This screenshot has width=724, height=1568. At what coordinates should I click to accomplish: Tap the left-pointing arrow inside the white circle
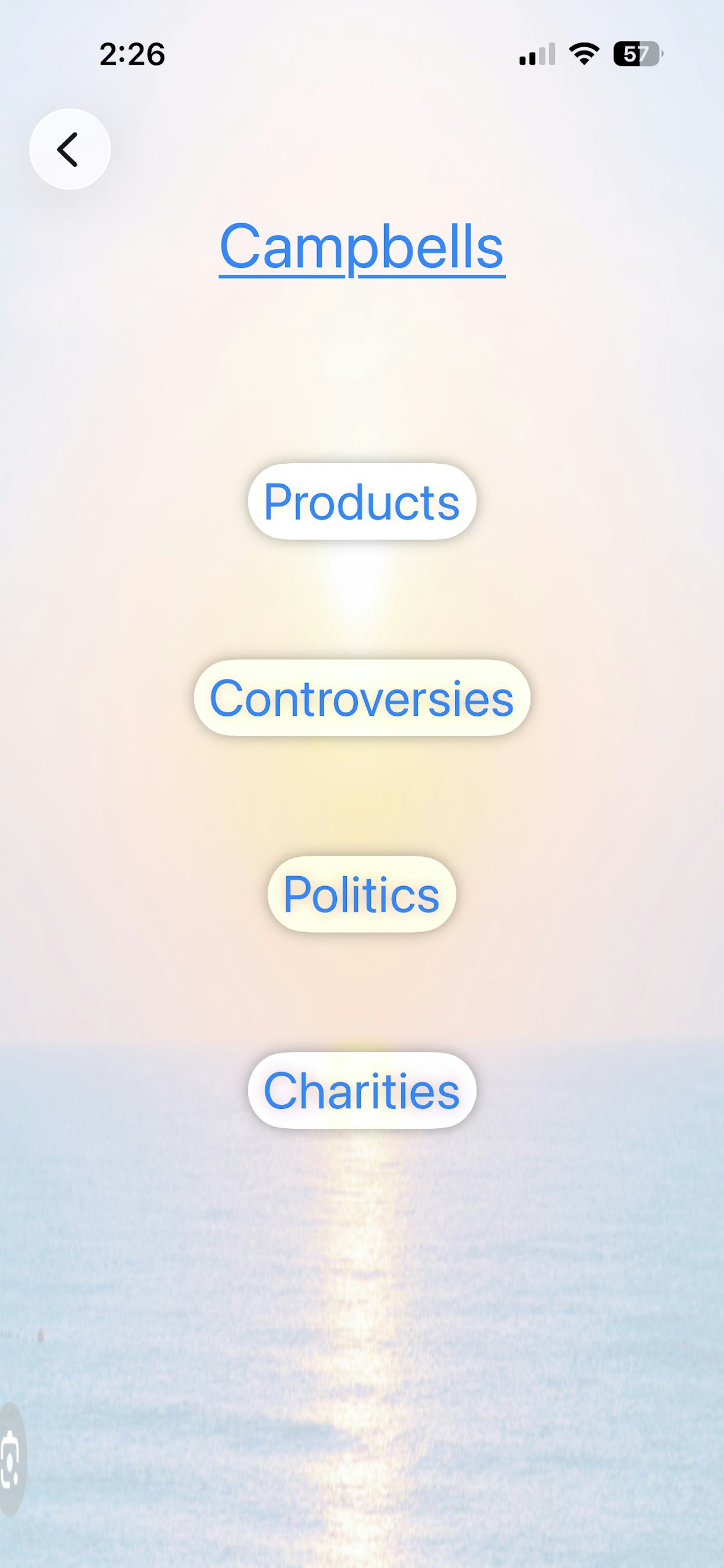68,150
